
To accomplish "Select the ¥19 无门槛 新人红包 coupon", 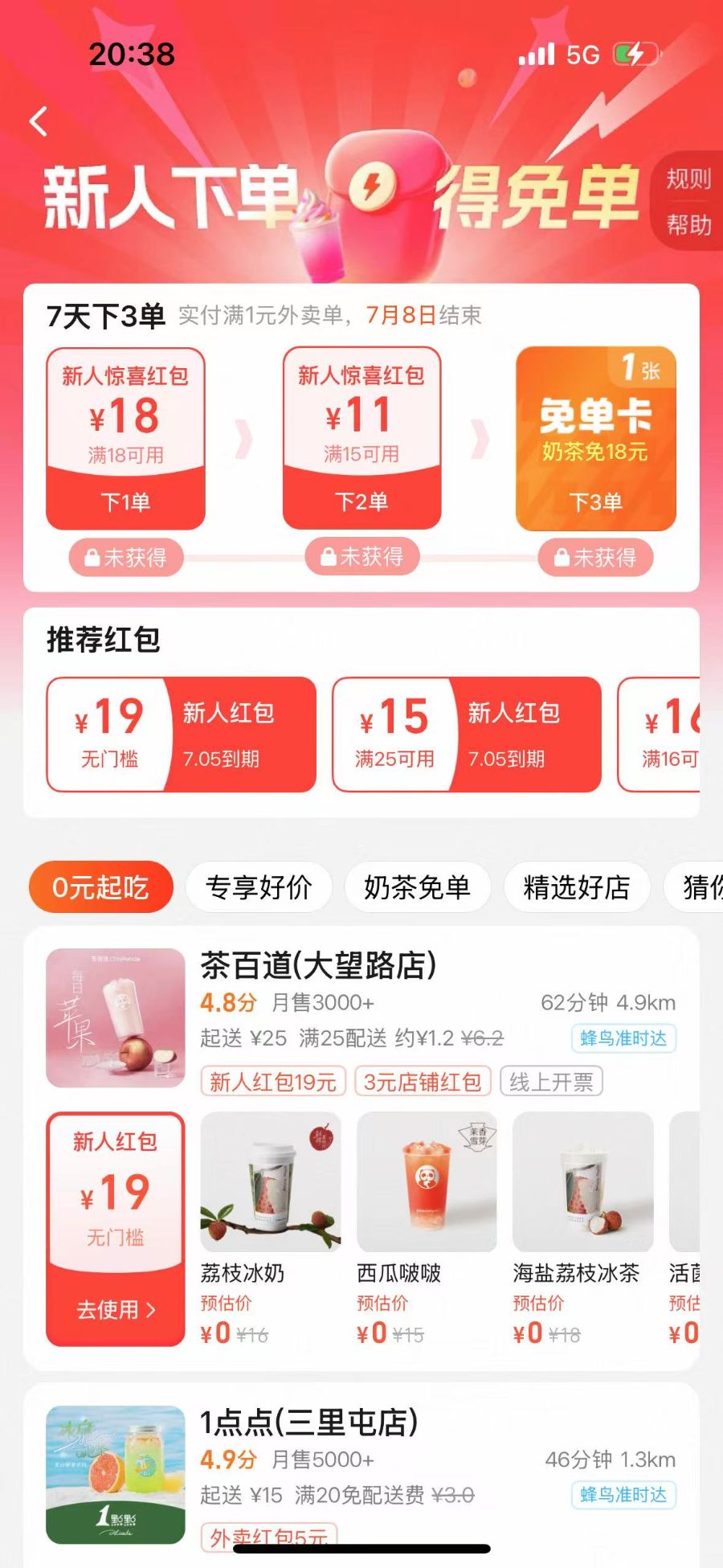I will (181, 734).
